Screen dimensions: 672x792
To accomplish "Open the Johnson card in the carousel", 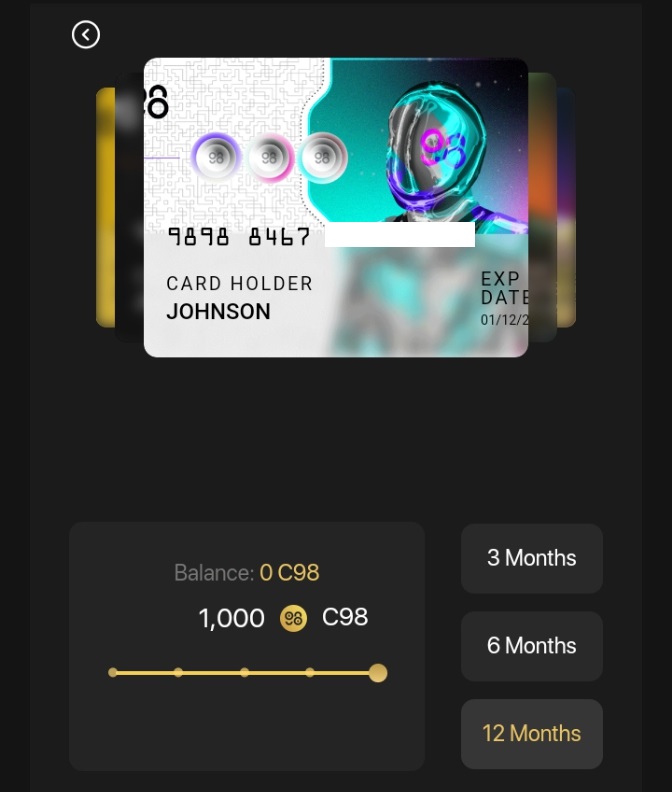I will (335, 208).
